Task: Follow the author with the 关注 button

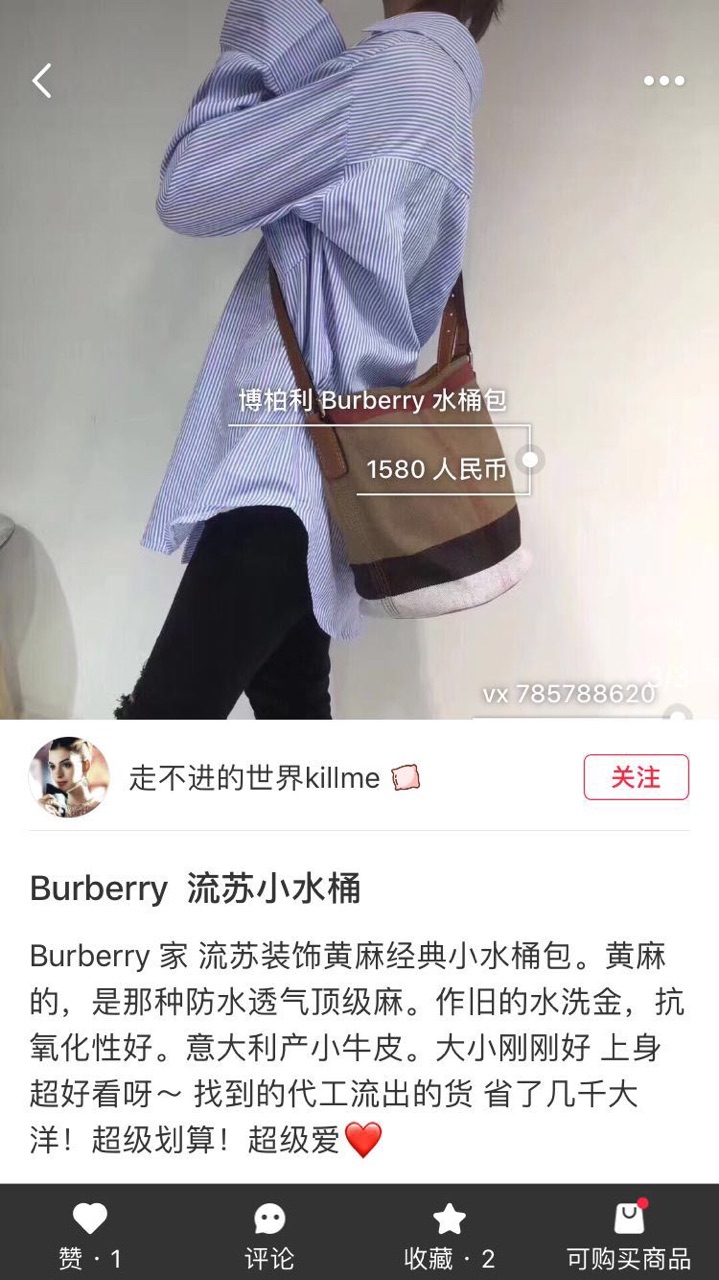Action: click(636, 777)
